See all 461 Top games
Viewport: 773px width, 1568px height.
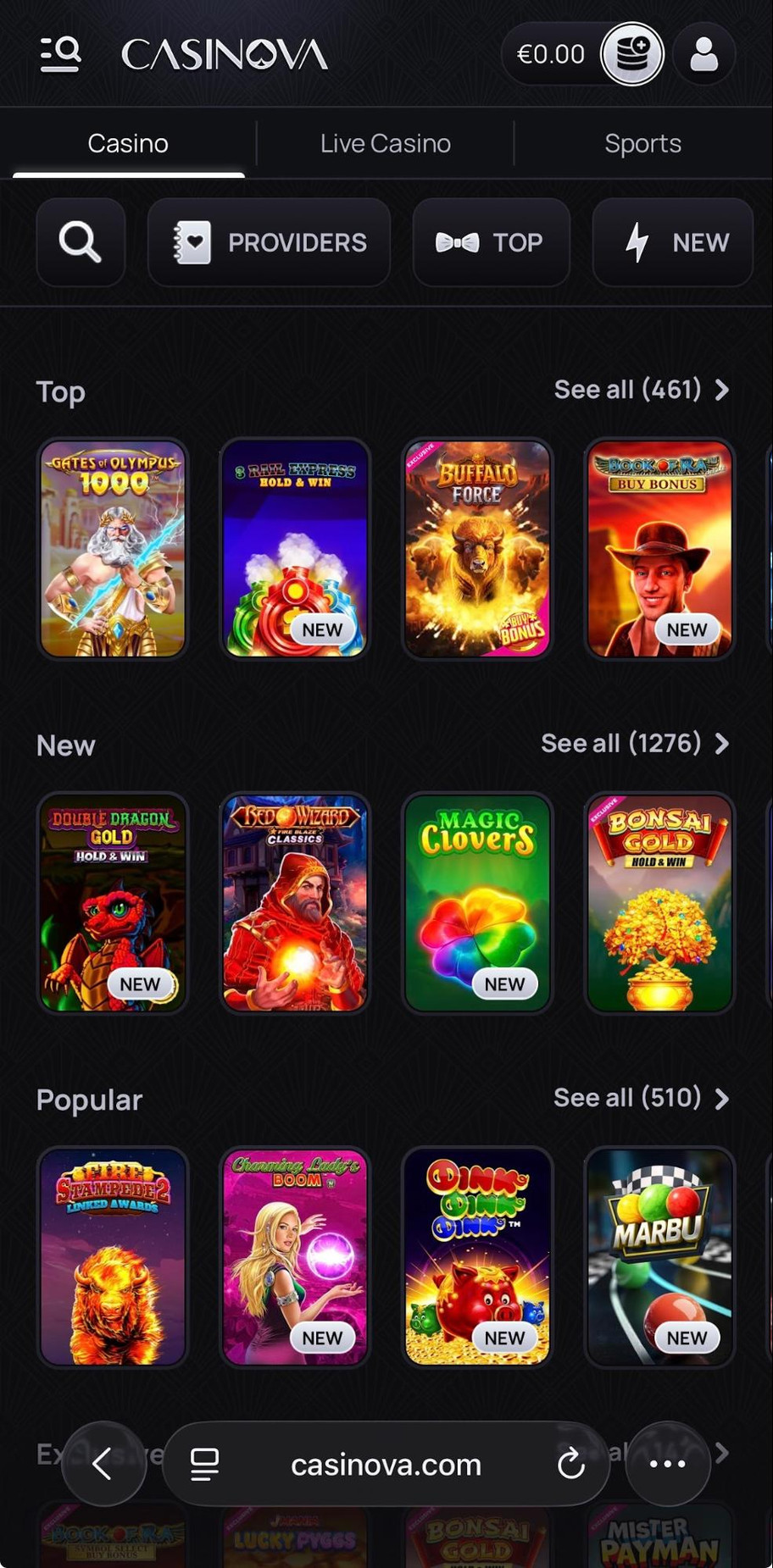(x=641, y=390)
